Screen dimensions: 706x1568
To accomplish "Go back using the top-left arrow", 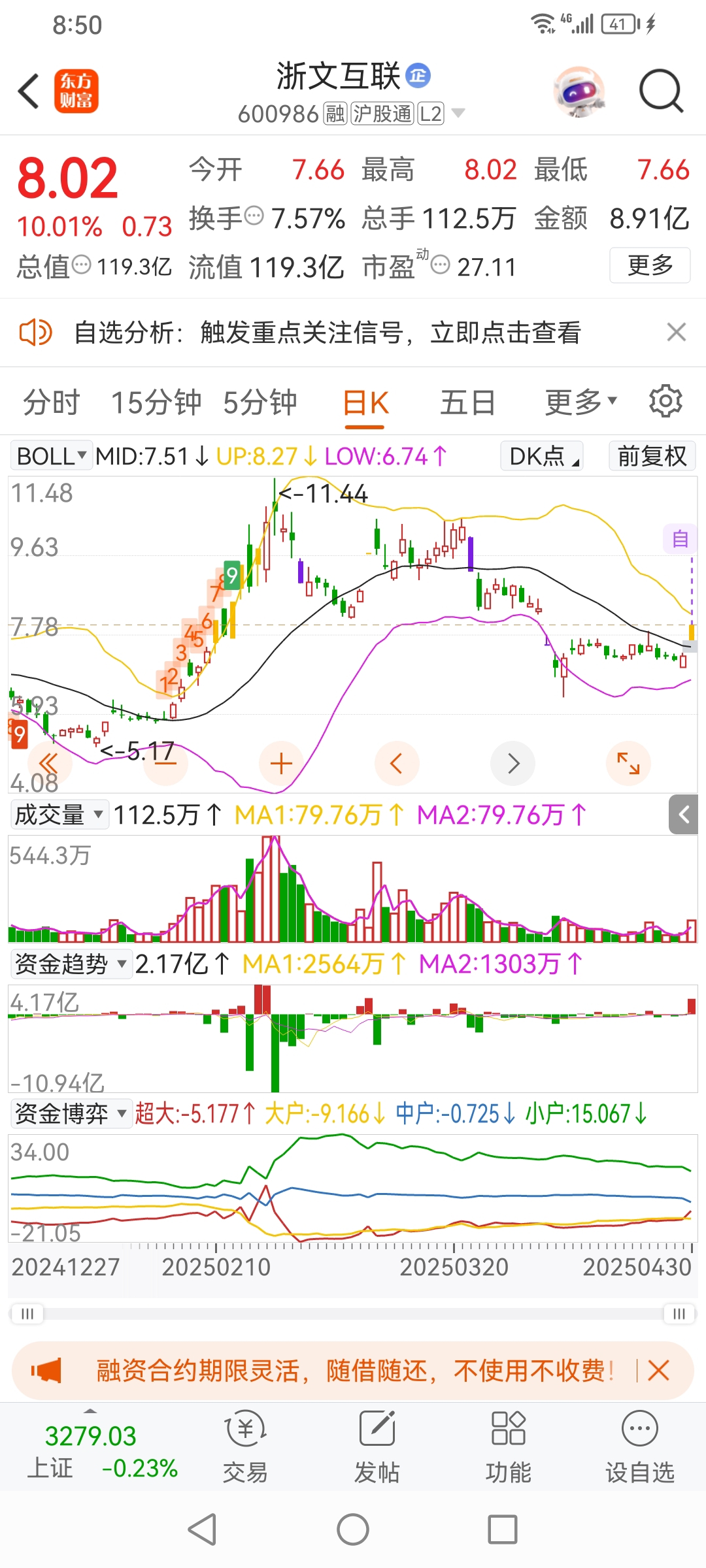I will click(29, 91).
